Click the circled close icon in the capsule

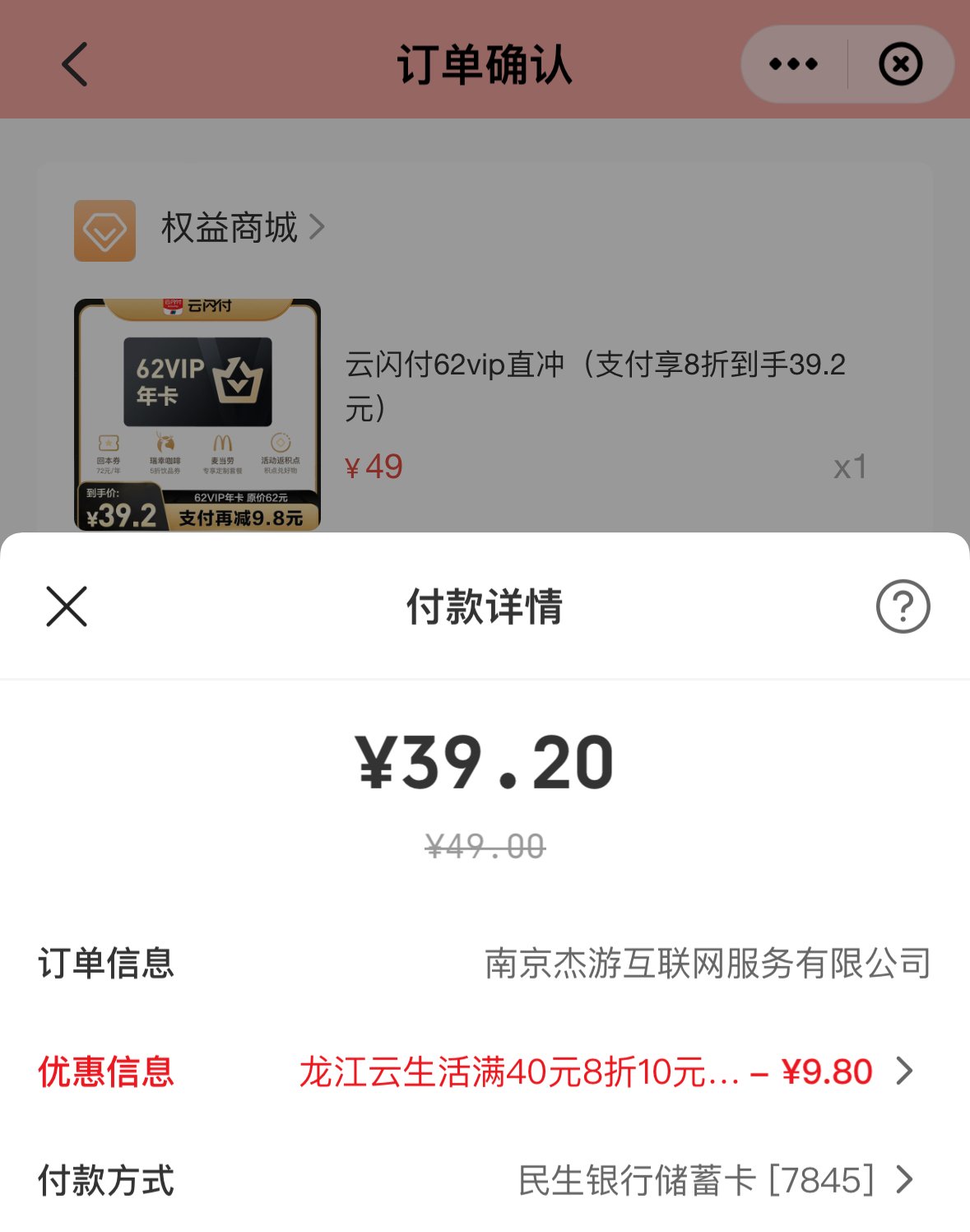click(900, 63)
